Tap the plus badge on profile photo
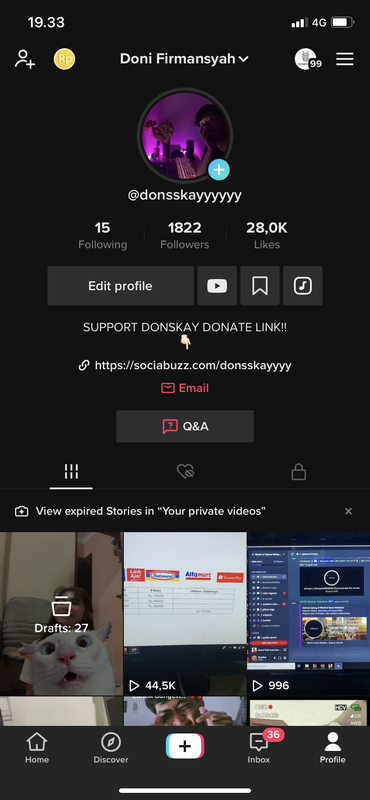The height and width of the screenshot is (800, 370). (x=219, y=169)
